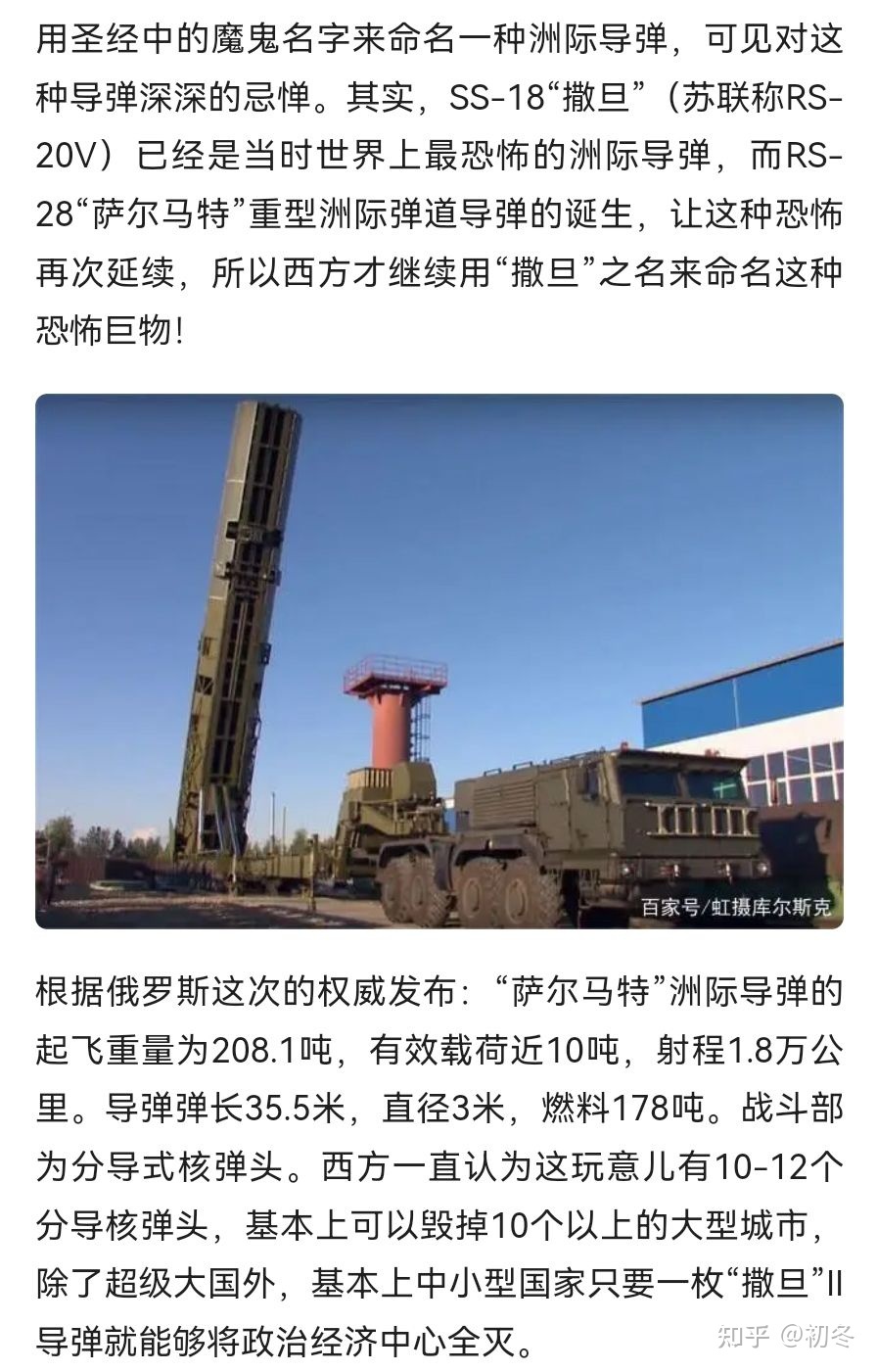Open the missile launcher photo full-size

tap(438, 661)
